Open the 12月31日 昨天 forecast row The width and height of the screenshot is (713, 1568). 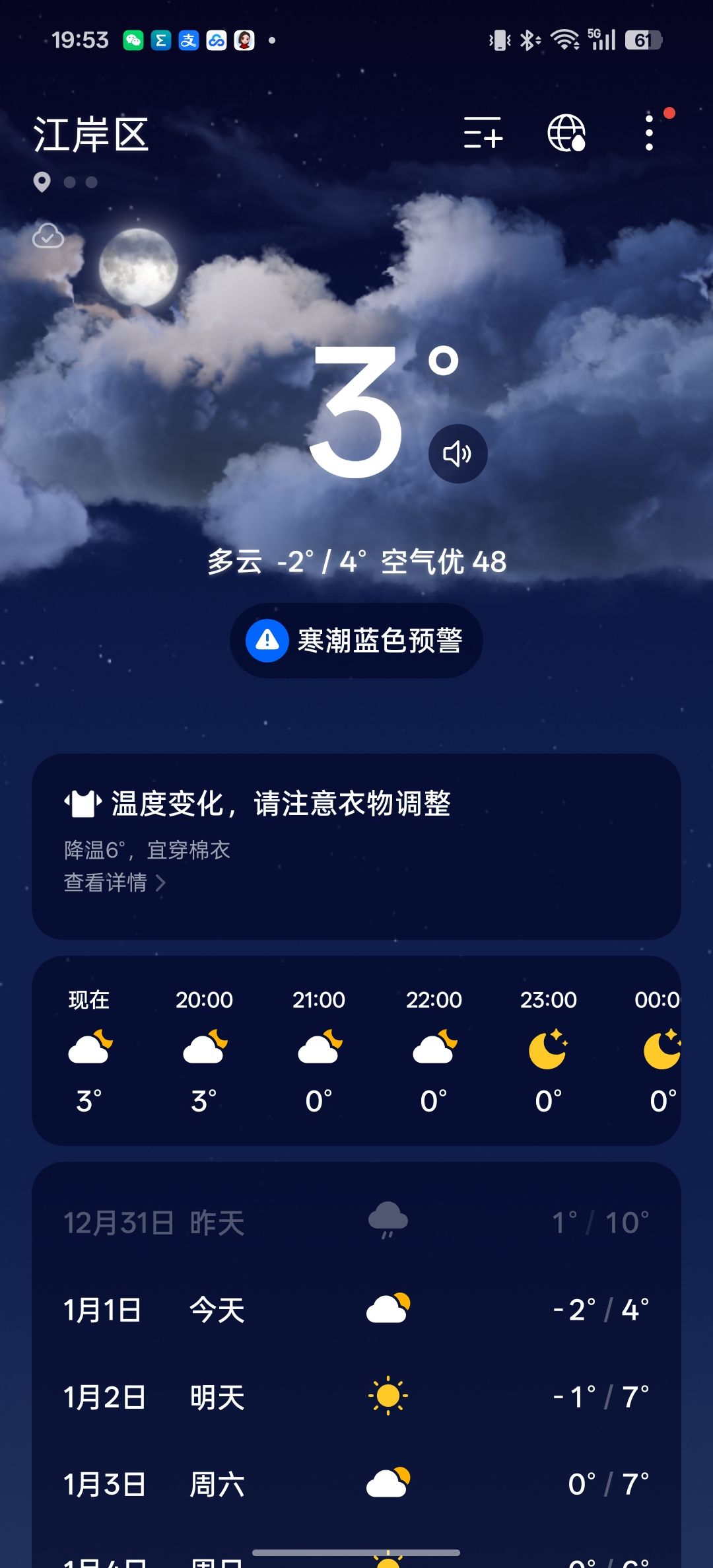(356, 1222)
